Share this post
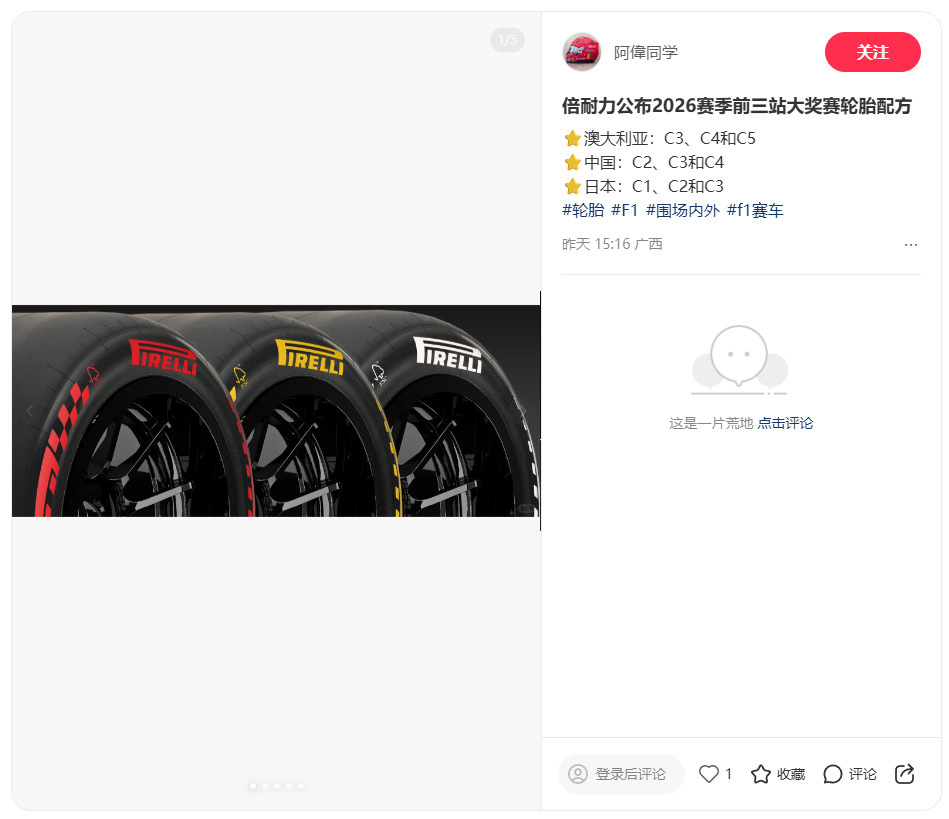 pos(904,774)
